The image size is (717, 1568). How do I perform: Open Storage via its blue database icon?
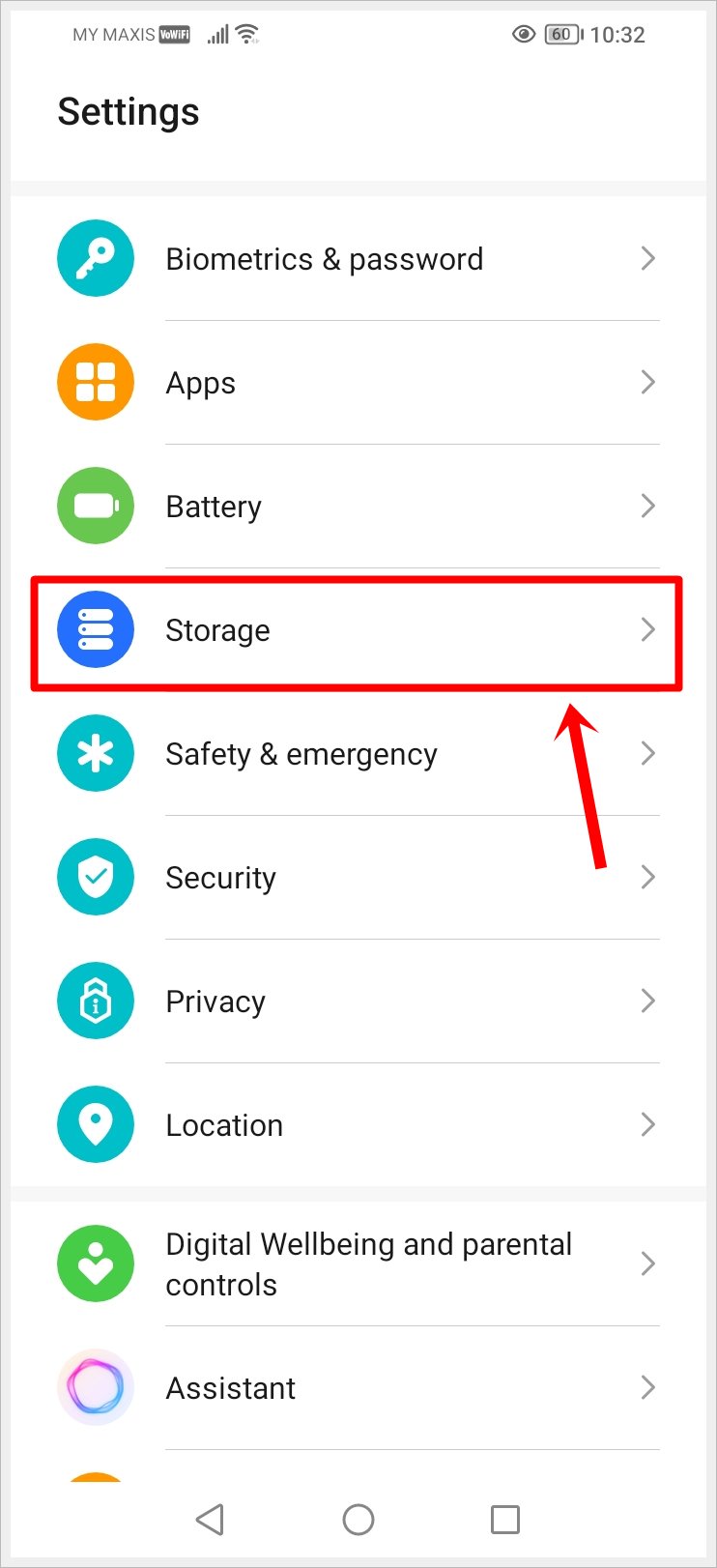click(95, 629)
